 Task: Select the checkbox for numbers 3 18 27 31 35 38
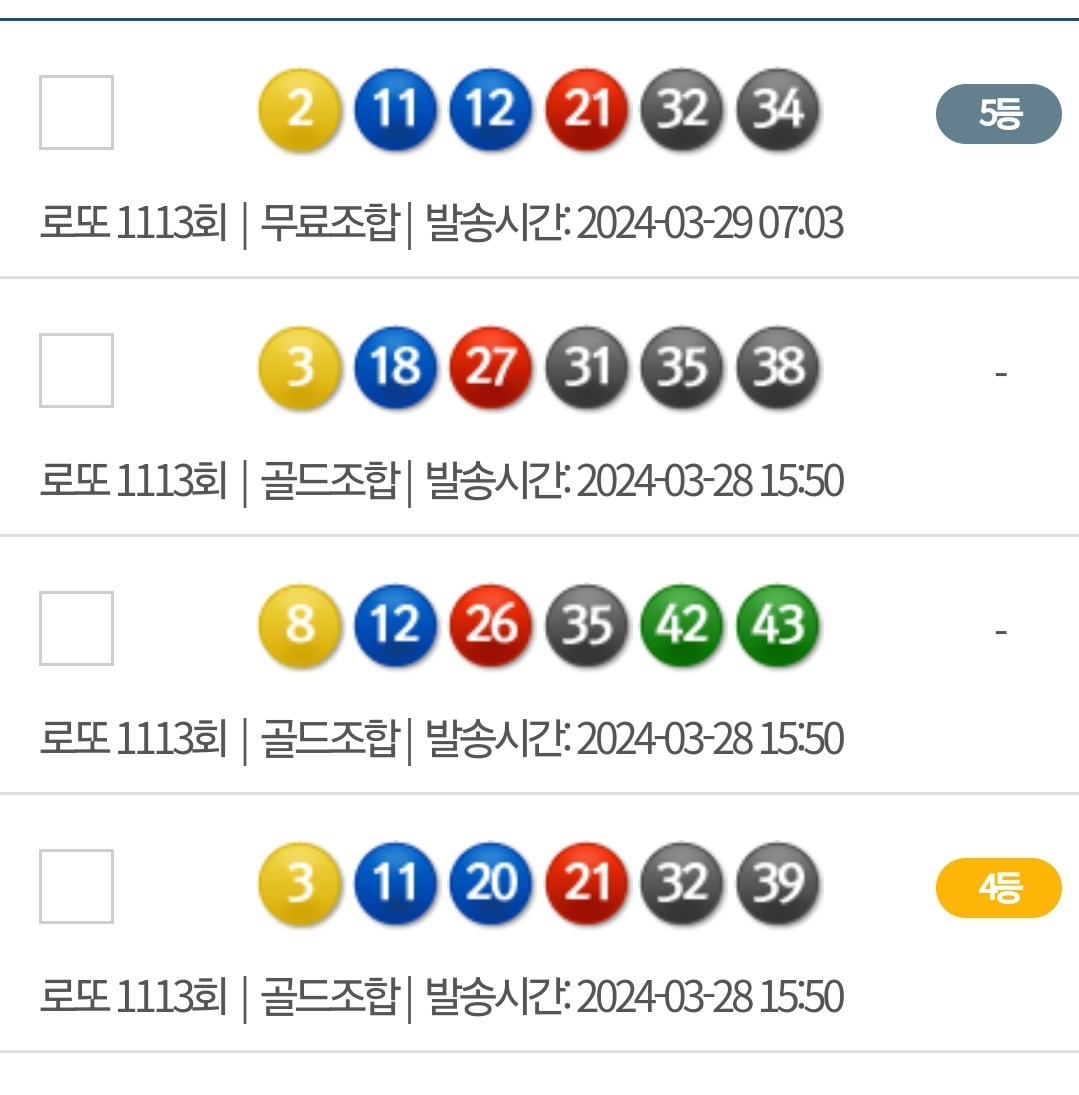tap(76, 370)
